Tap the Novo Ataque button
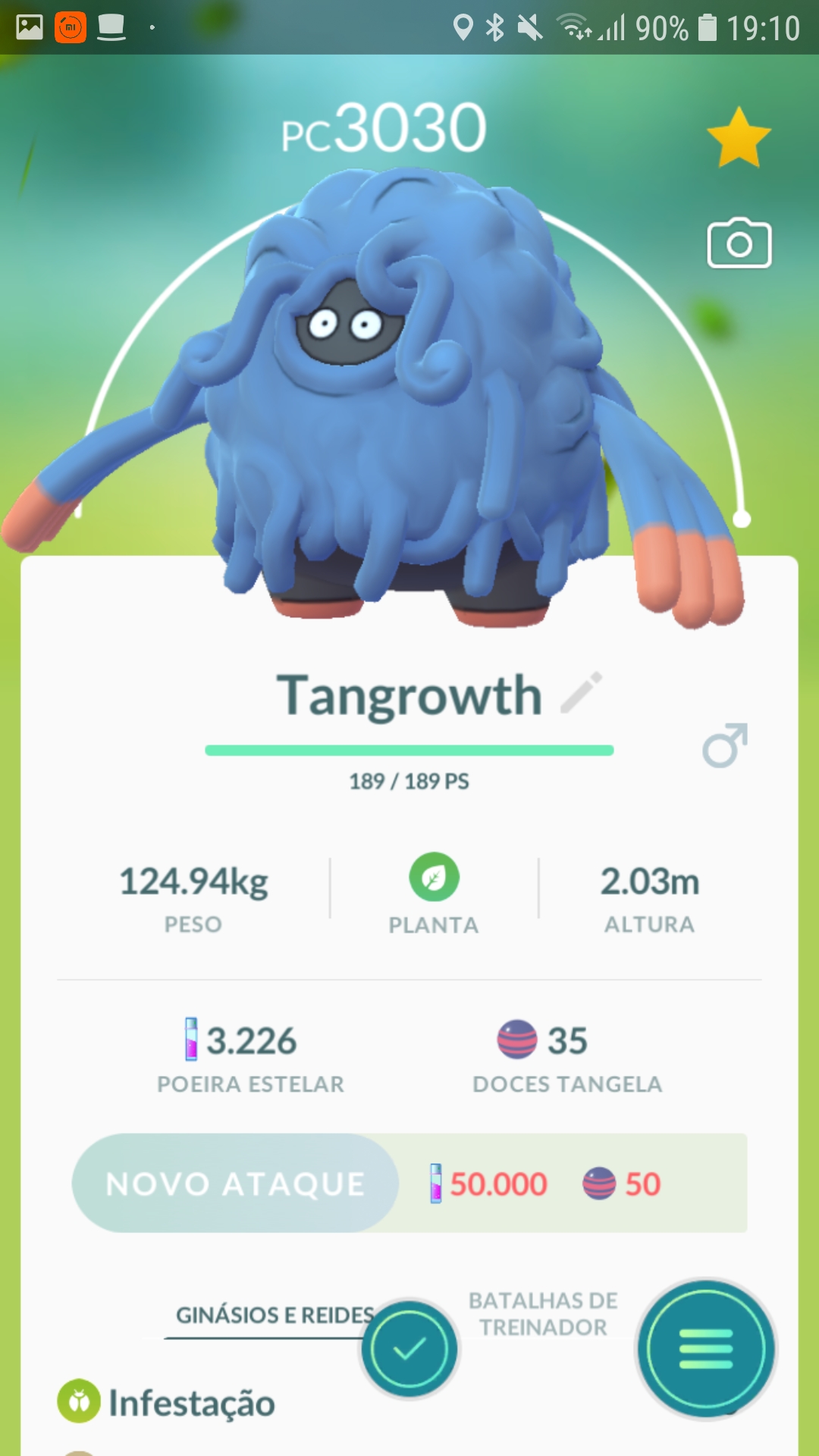This screenshot has height=1456, width=819. click(x=235, y=1183)
